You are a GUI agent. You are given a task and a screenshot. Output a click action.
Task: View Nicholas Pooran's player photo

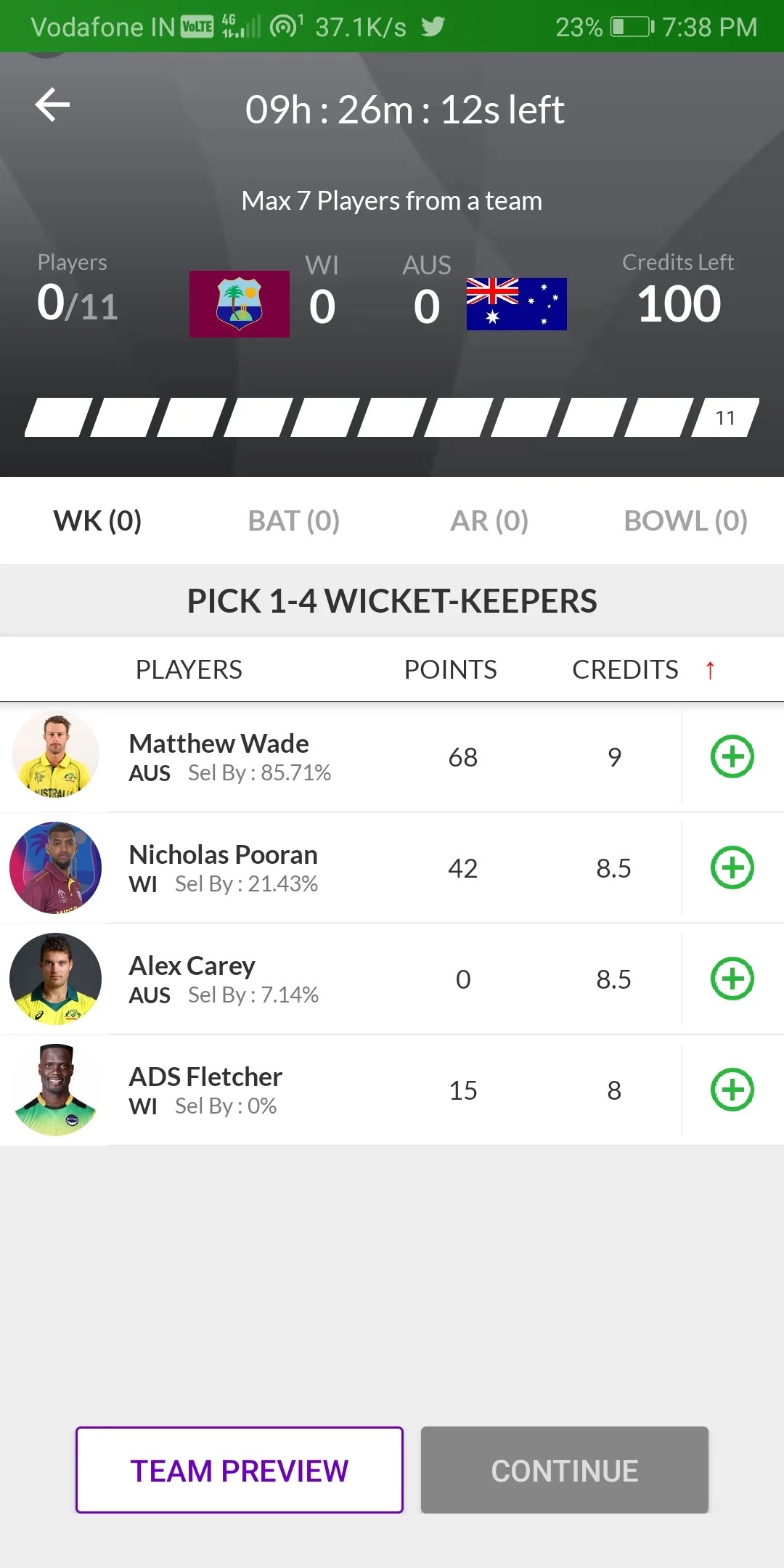pyautogui.click(x=55, y=867)
